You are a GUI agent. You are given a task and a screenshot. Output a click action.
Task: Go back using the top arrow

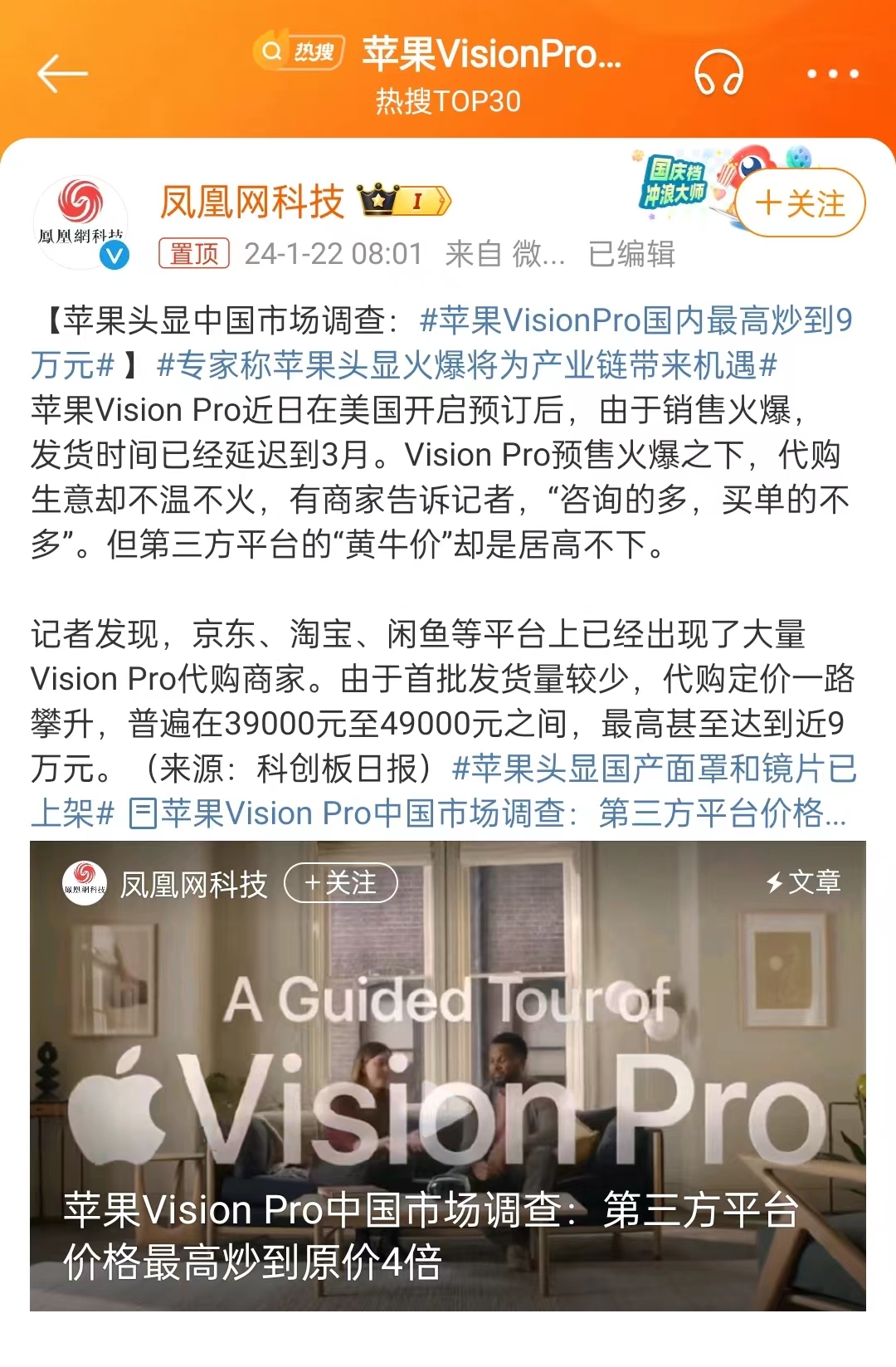click(x=62, y=74)
